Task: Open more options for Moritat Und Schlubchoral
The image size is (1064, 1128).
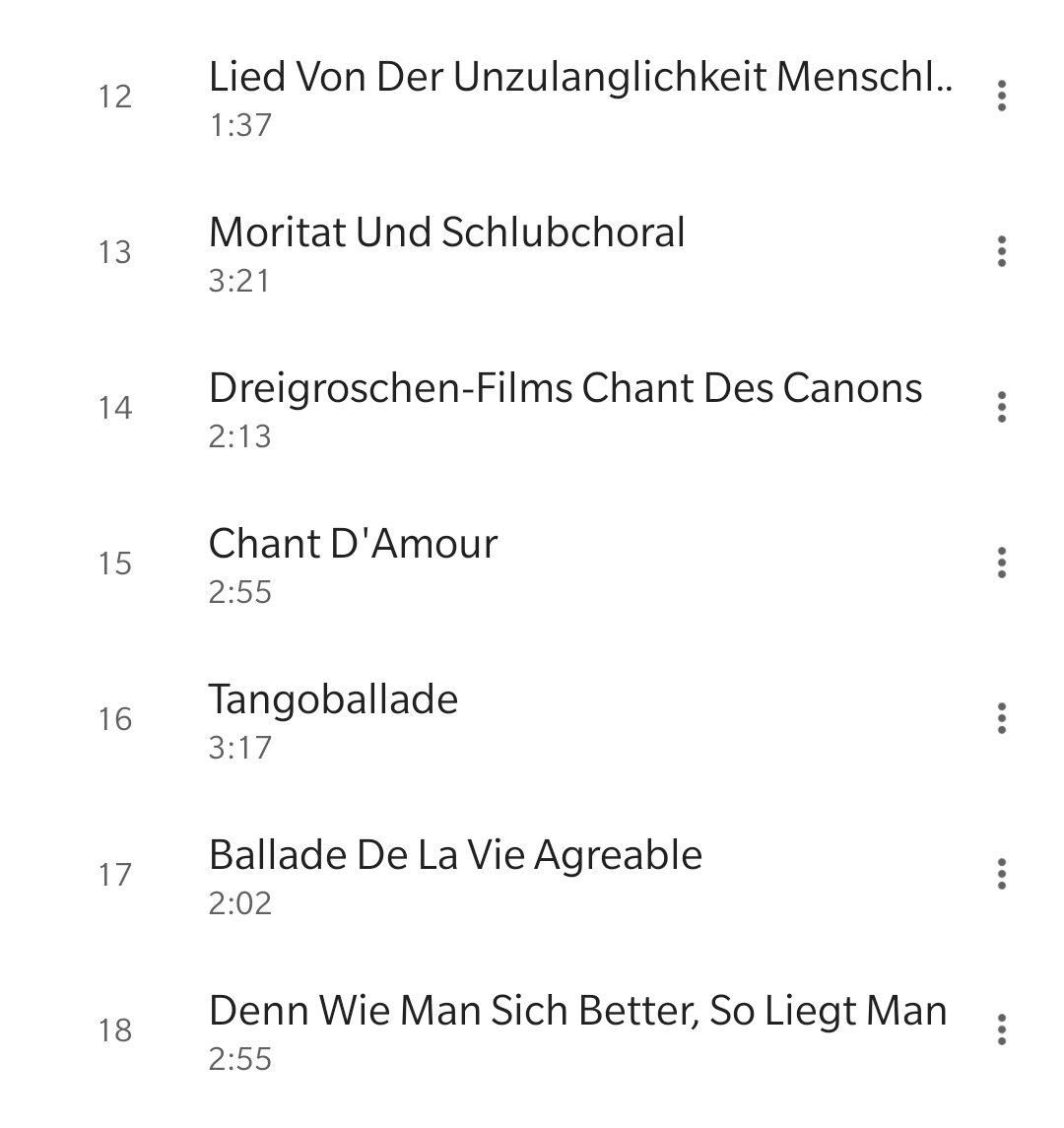Action: [x=1001, y=252]
